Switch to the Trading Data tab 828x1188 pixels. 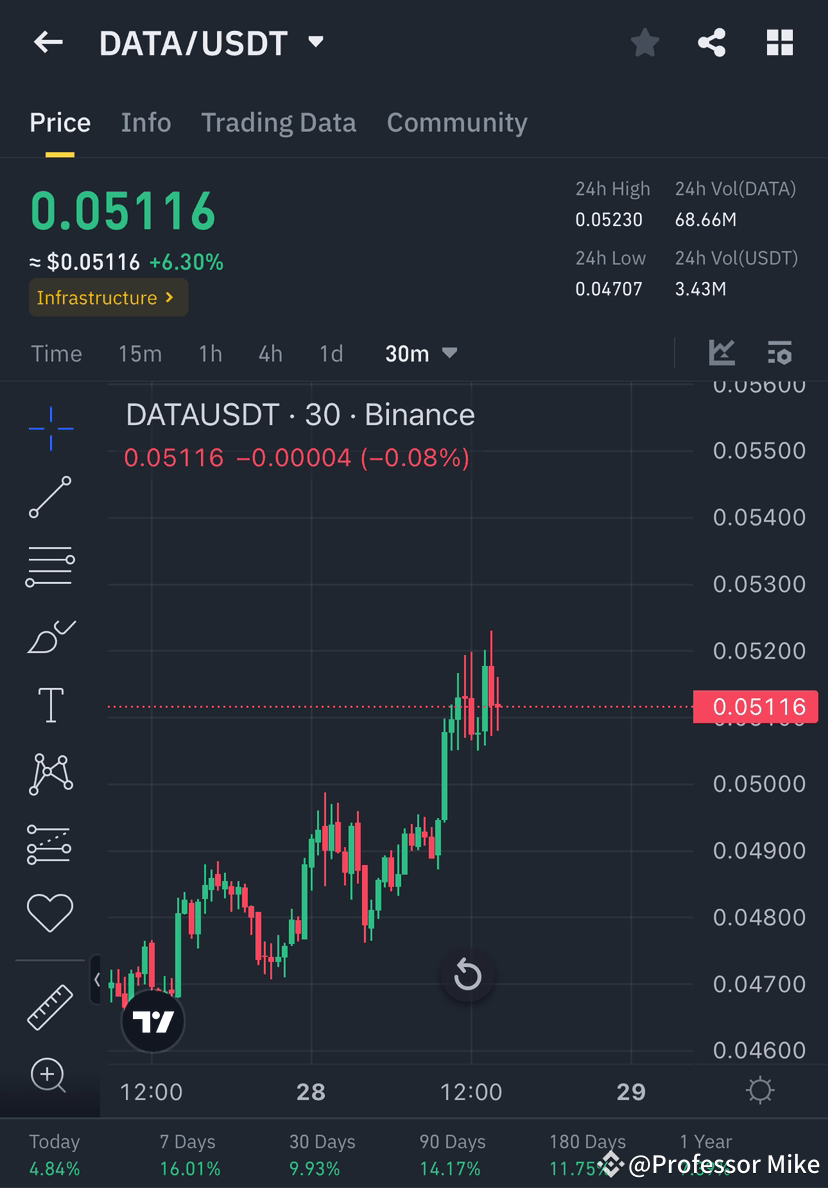[278, 122]
